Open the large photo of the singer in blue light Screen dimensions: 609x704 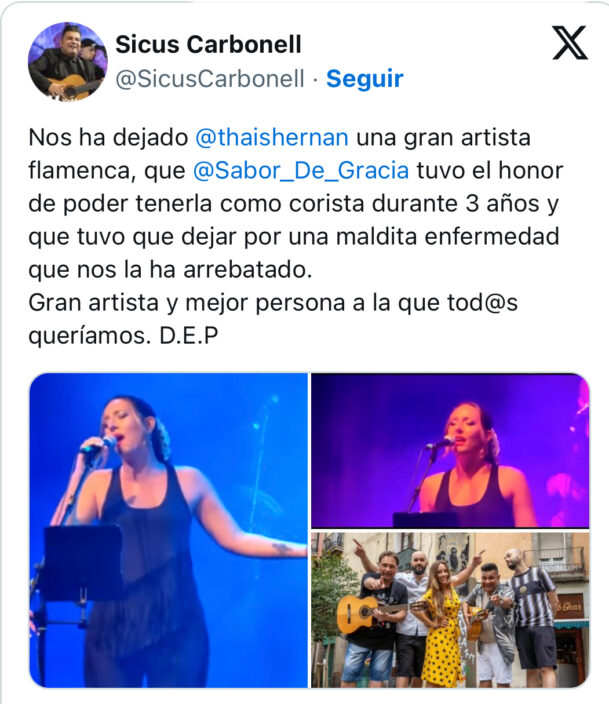pos(168,530)
